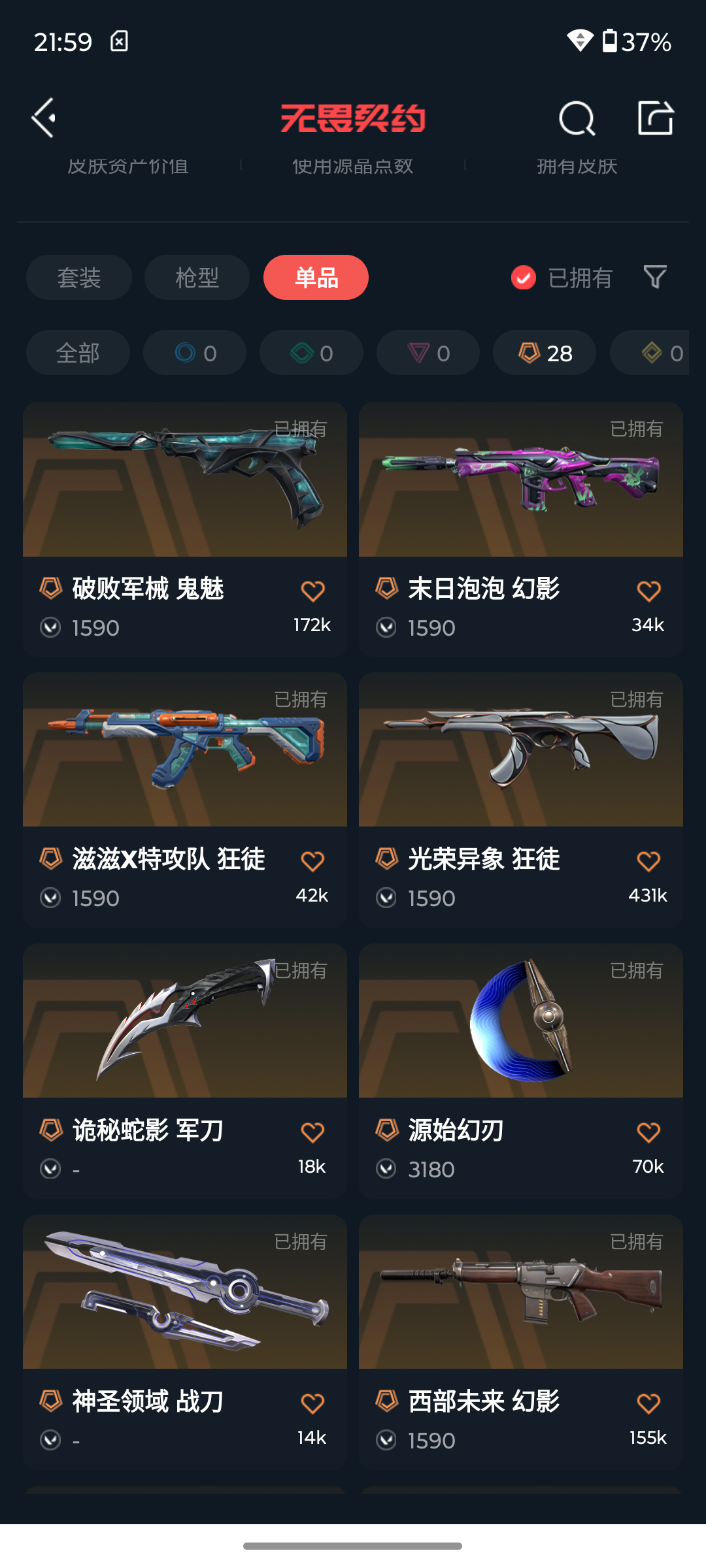Open the 光荣异象 狂徒 skin card
706x1568 pixels.
tap(521, 800)
